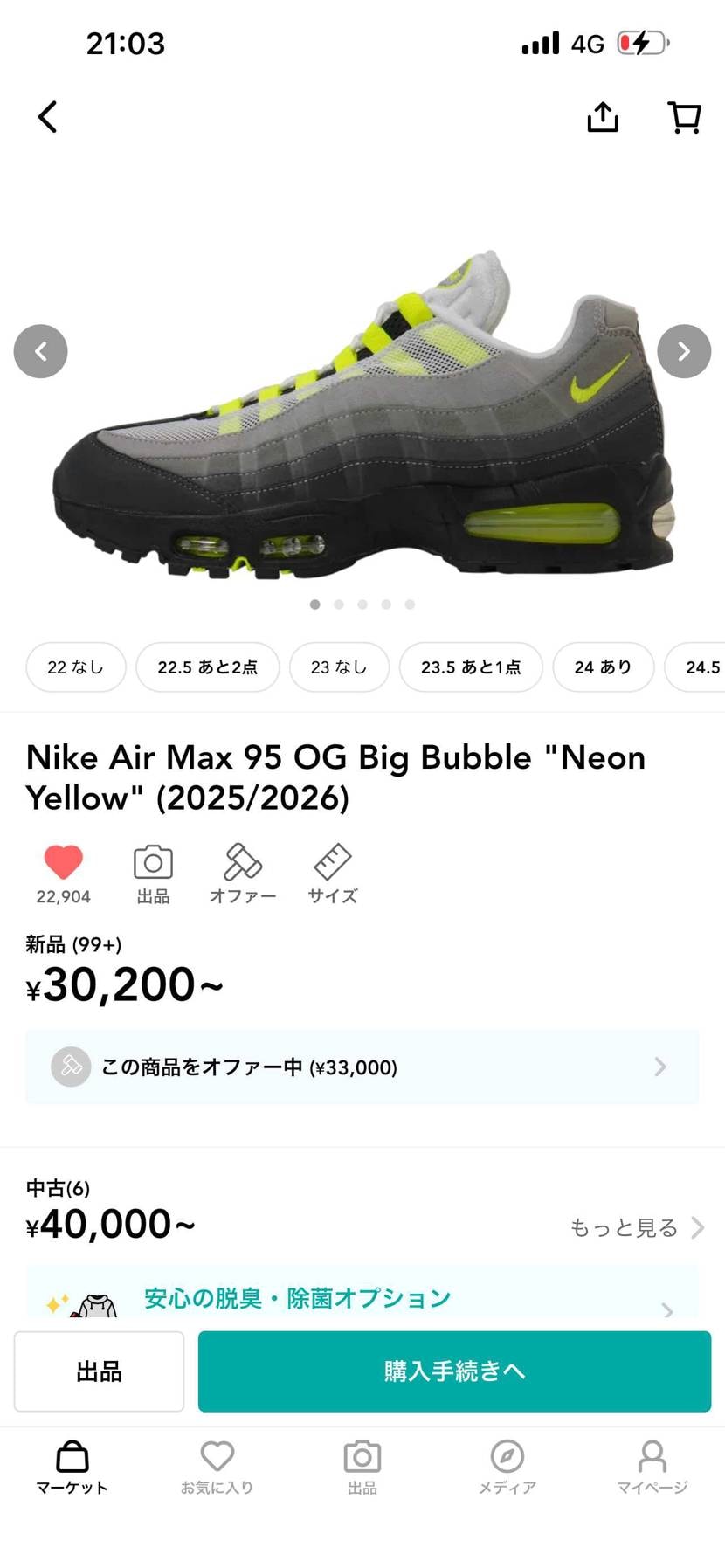Viewport: 725px width, 1568px height.
Task: Tap the share icon at top right
Action: (601, 116)
